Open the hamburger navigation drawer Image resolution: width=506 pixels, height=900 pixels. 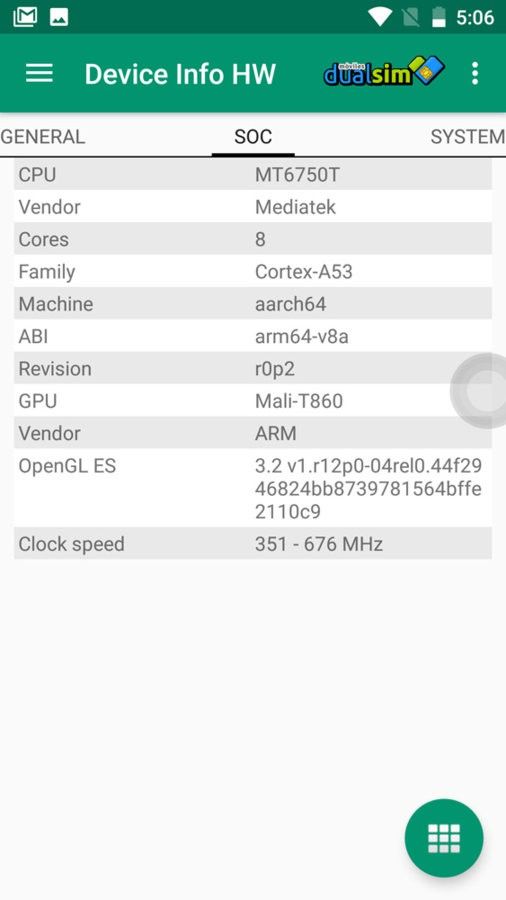point(39,73)
